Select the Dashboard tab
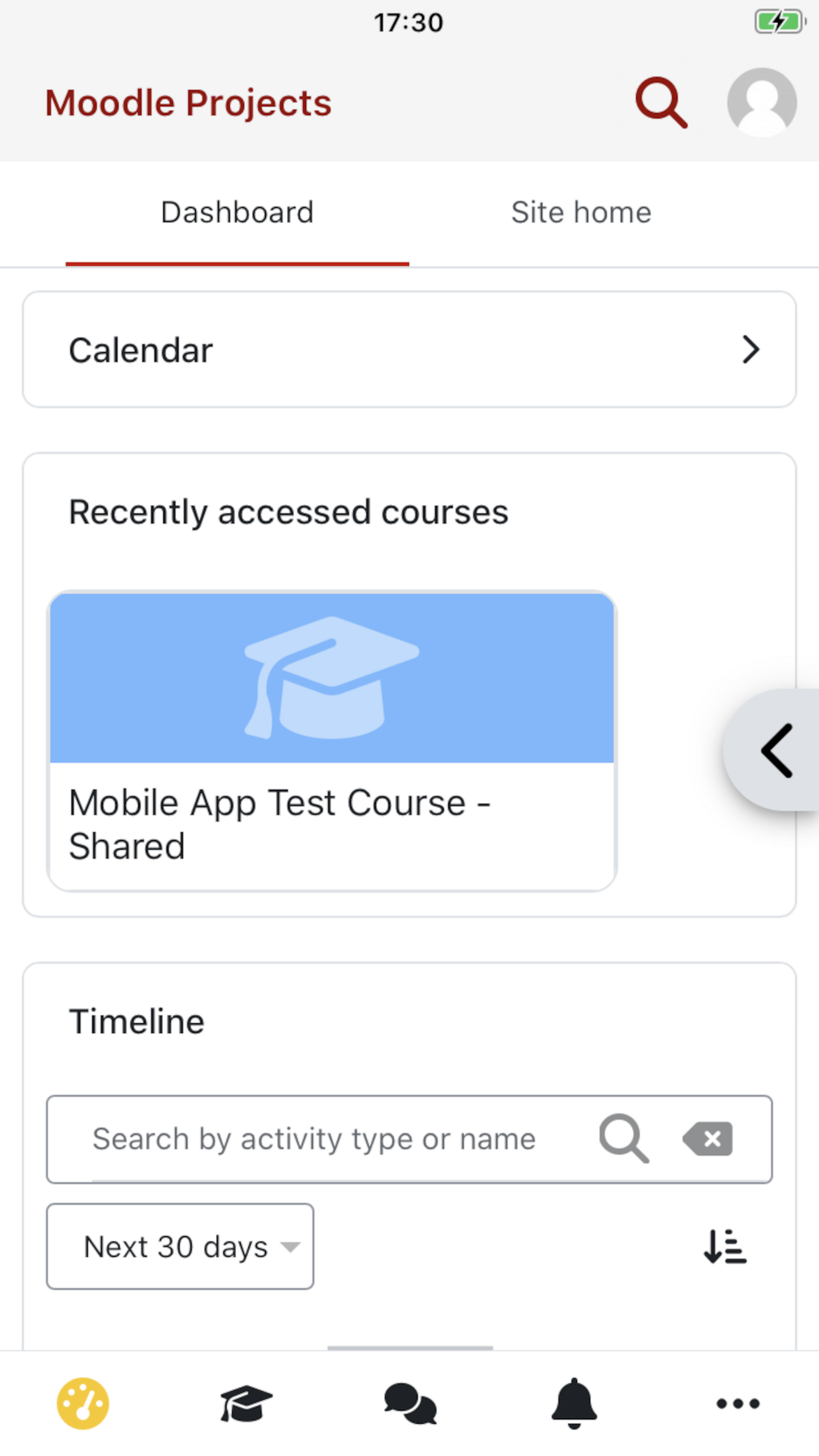Viewport: 819px width, 1456px height. 237,213
